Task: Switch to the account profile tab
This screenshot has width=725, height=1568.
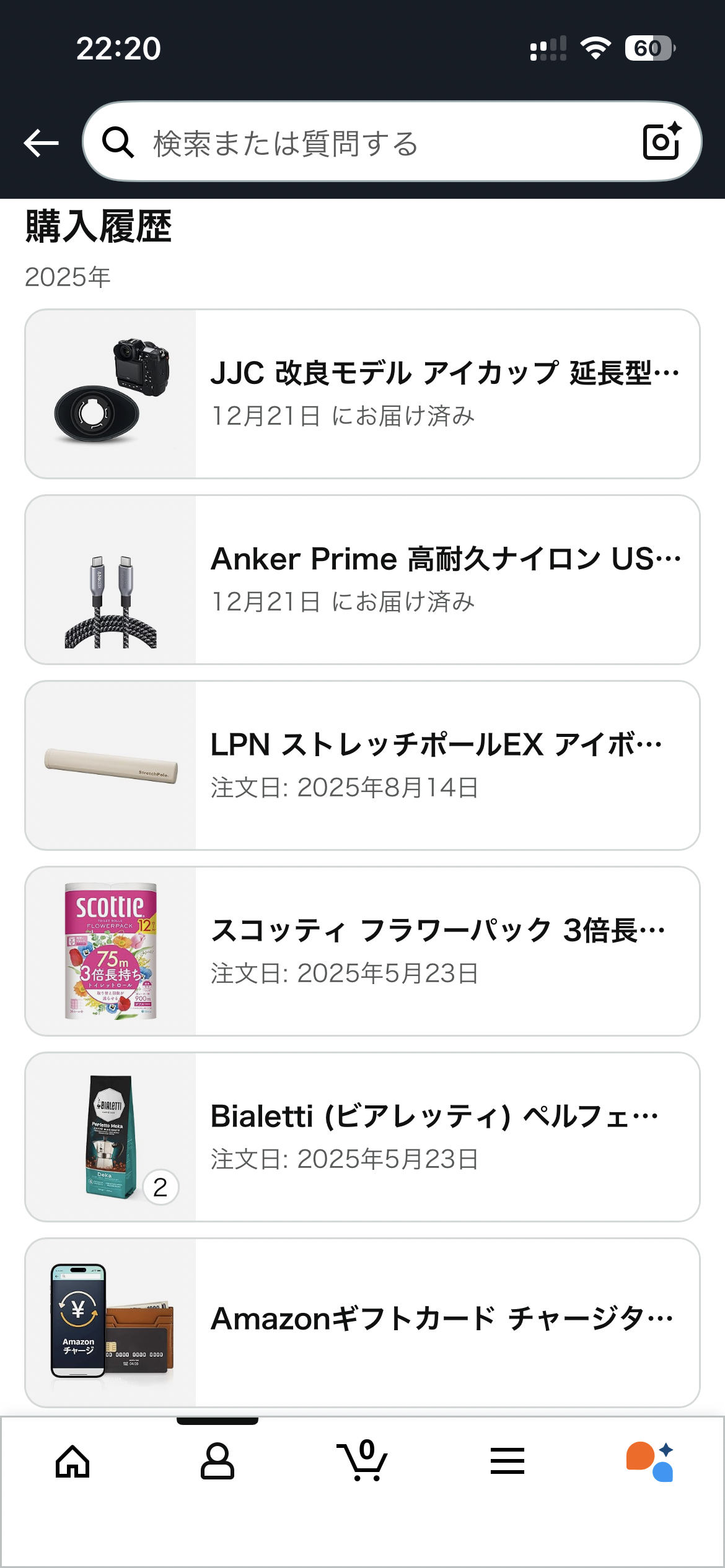Action: pyautogui.click(x=217, y=1461)
